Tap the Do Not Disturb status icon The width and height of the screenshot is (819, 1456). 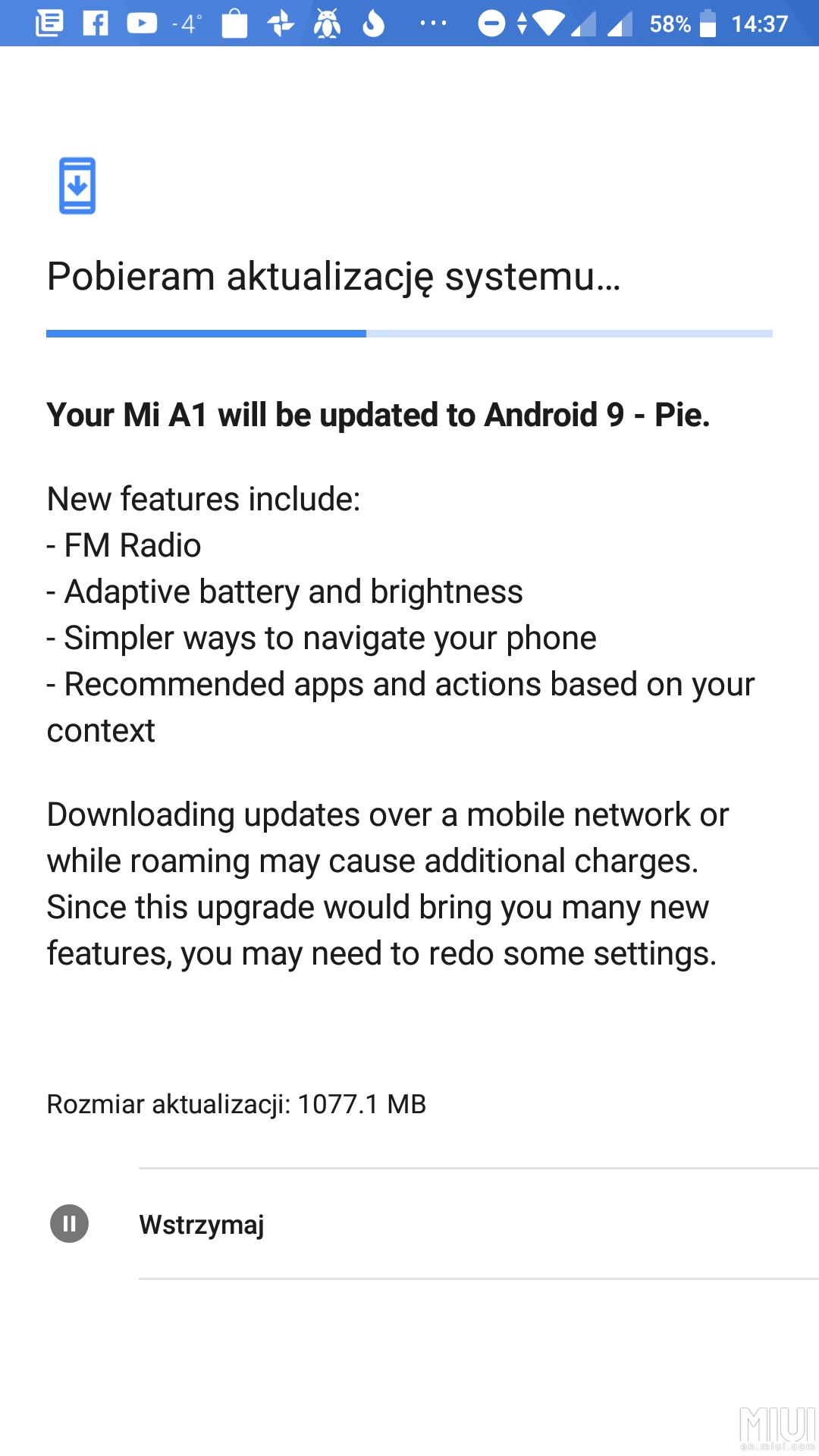click(x=491, y=24)
